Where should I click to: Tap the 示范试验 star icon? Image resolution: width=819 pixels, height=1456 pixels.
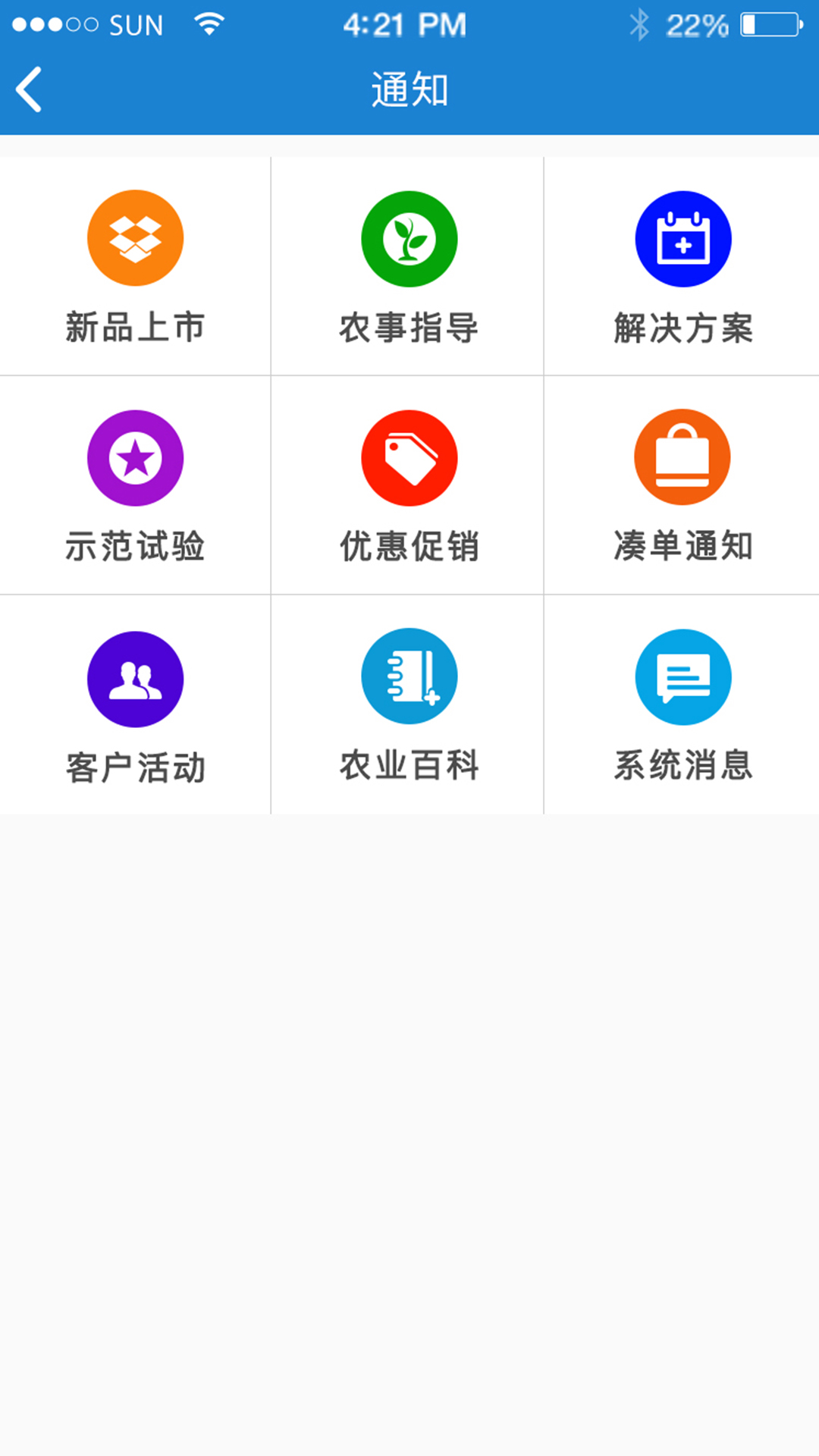pos(136,457)
